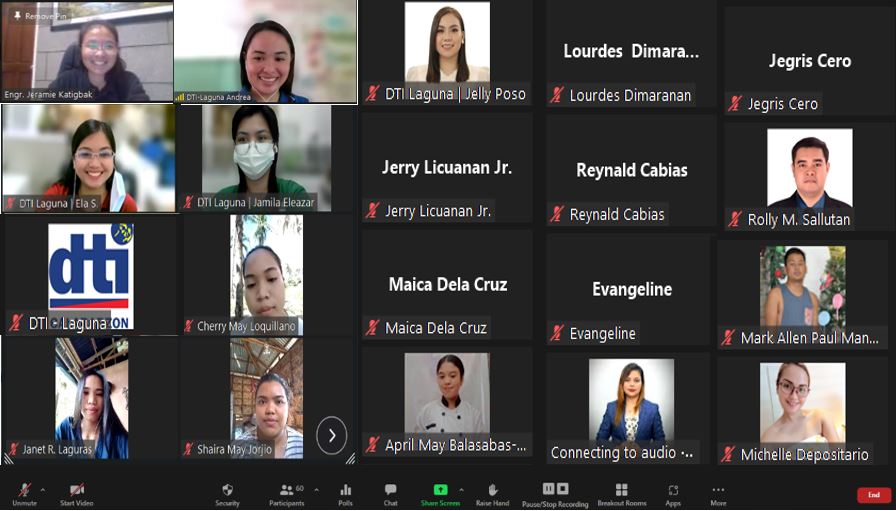Select Rolly M. Sallutan's participant tile
The image size is (896, 511).
tap(809, 177)
